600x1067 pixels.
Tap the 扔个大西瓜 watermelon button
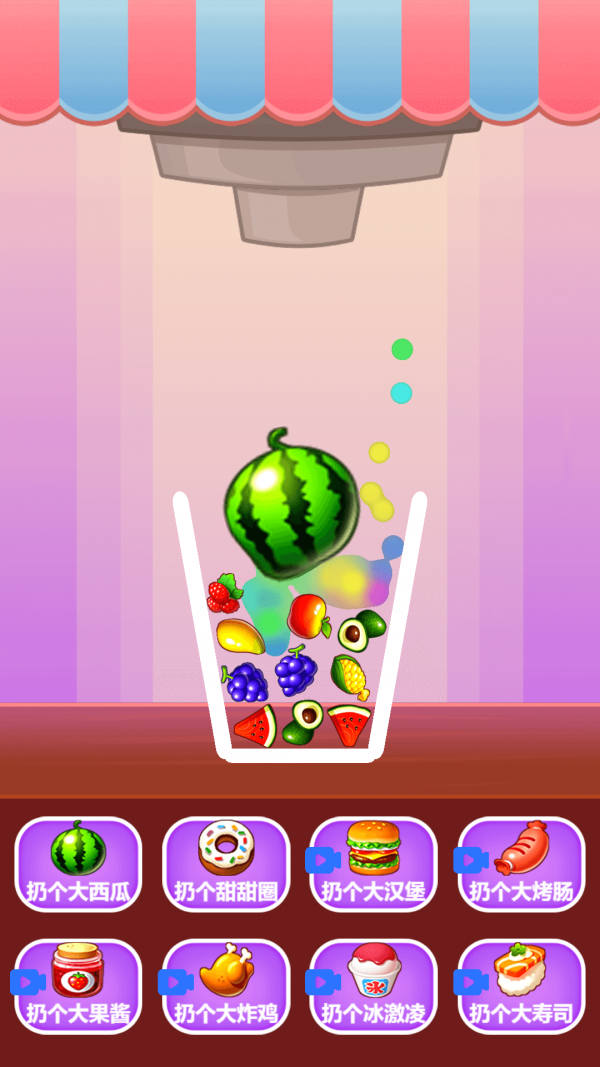78,864
